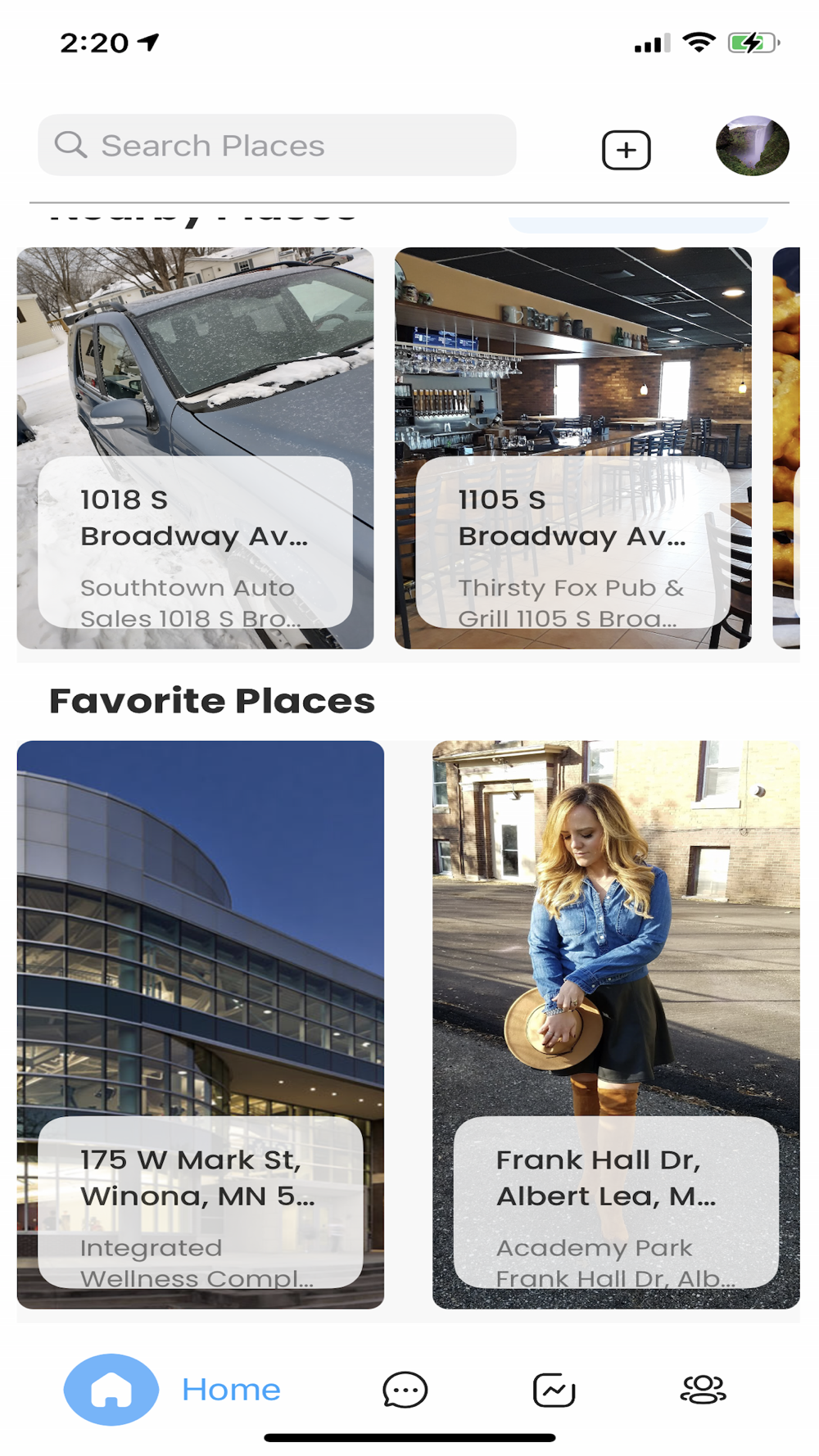819x1456 pixels.
Task: Switch to the activity chart tab
Action: pyautogui.click(x=554, y=1390)
